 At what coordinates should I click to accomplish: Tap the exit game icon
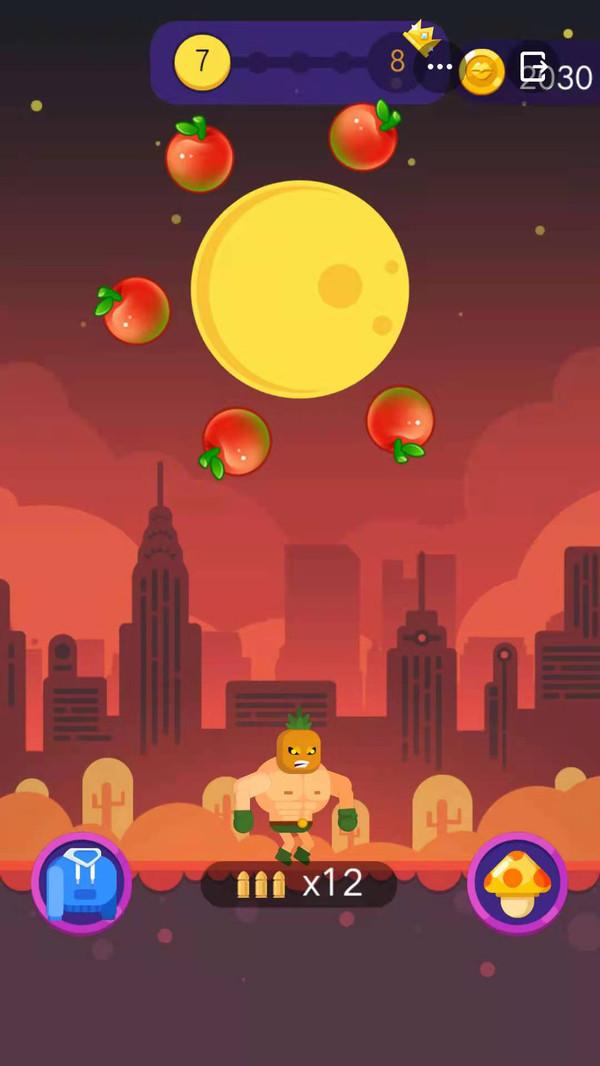(x=533, y=67)
